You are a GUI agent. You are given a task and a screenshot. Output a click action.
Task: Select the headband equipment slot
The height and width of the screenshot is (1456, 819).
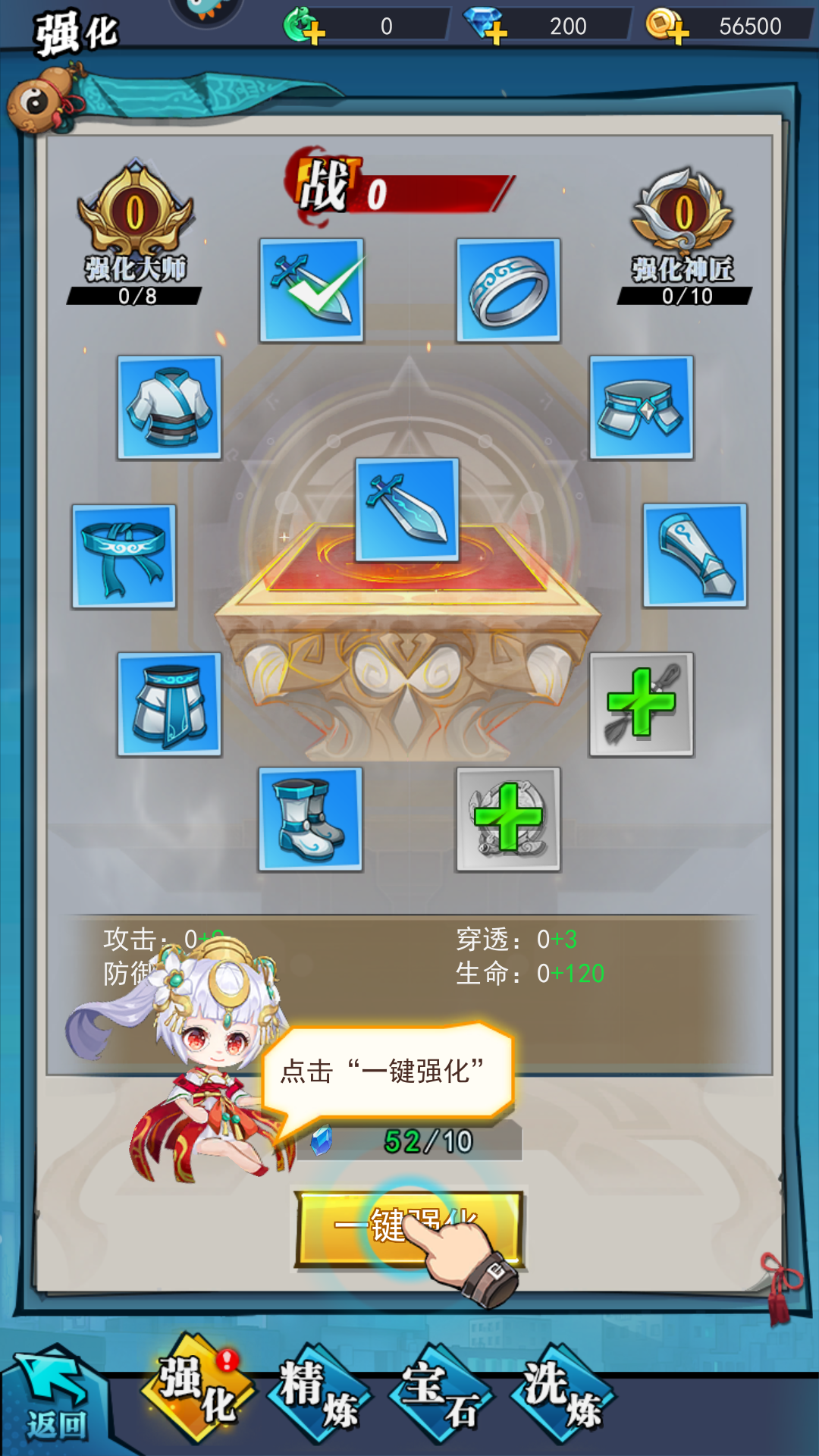click(x=124, y=557)
